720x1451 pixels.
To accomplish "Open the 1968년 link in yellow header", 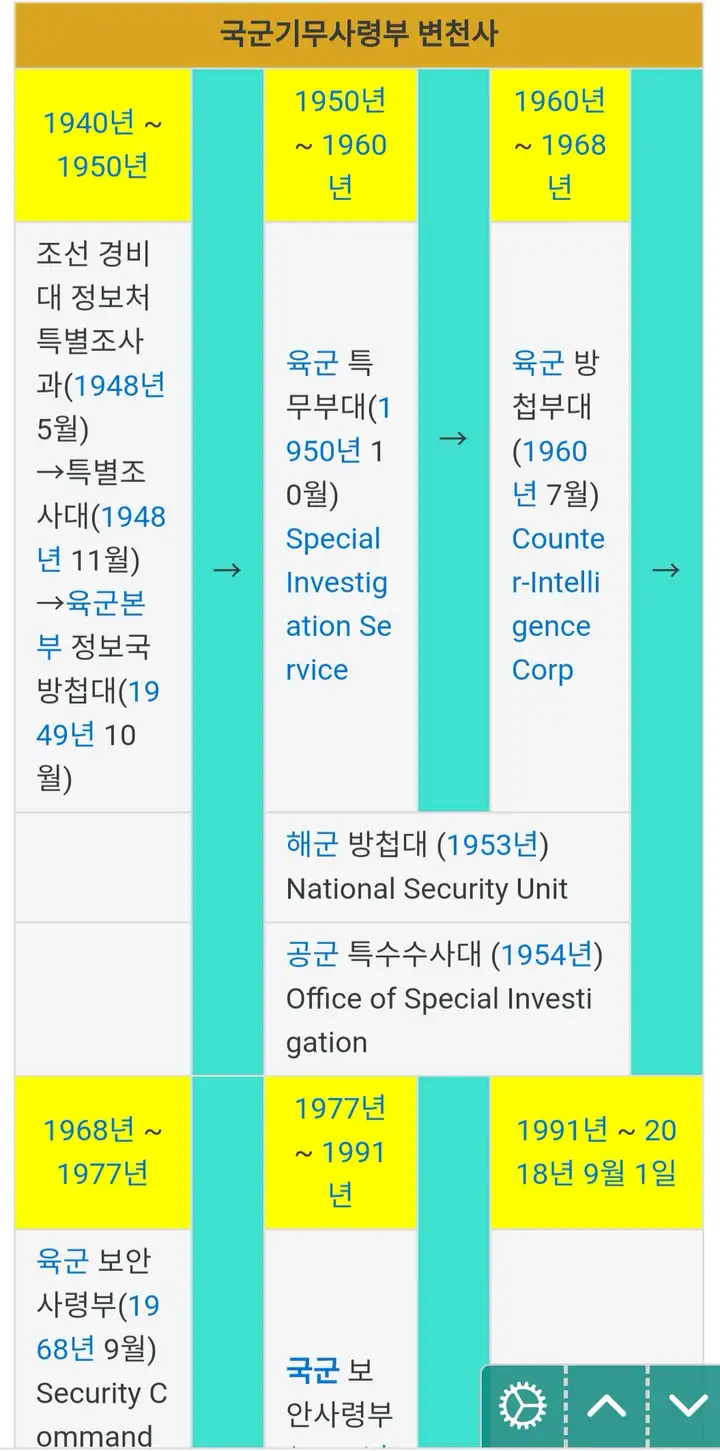I will (88, 1130).
